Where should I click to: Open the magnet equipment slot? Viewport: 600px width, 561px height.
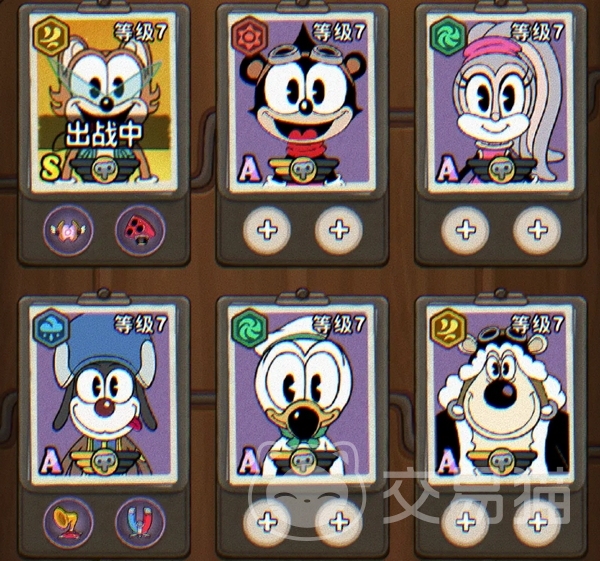click(137, 521)
